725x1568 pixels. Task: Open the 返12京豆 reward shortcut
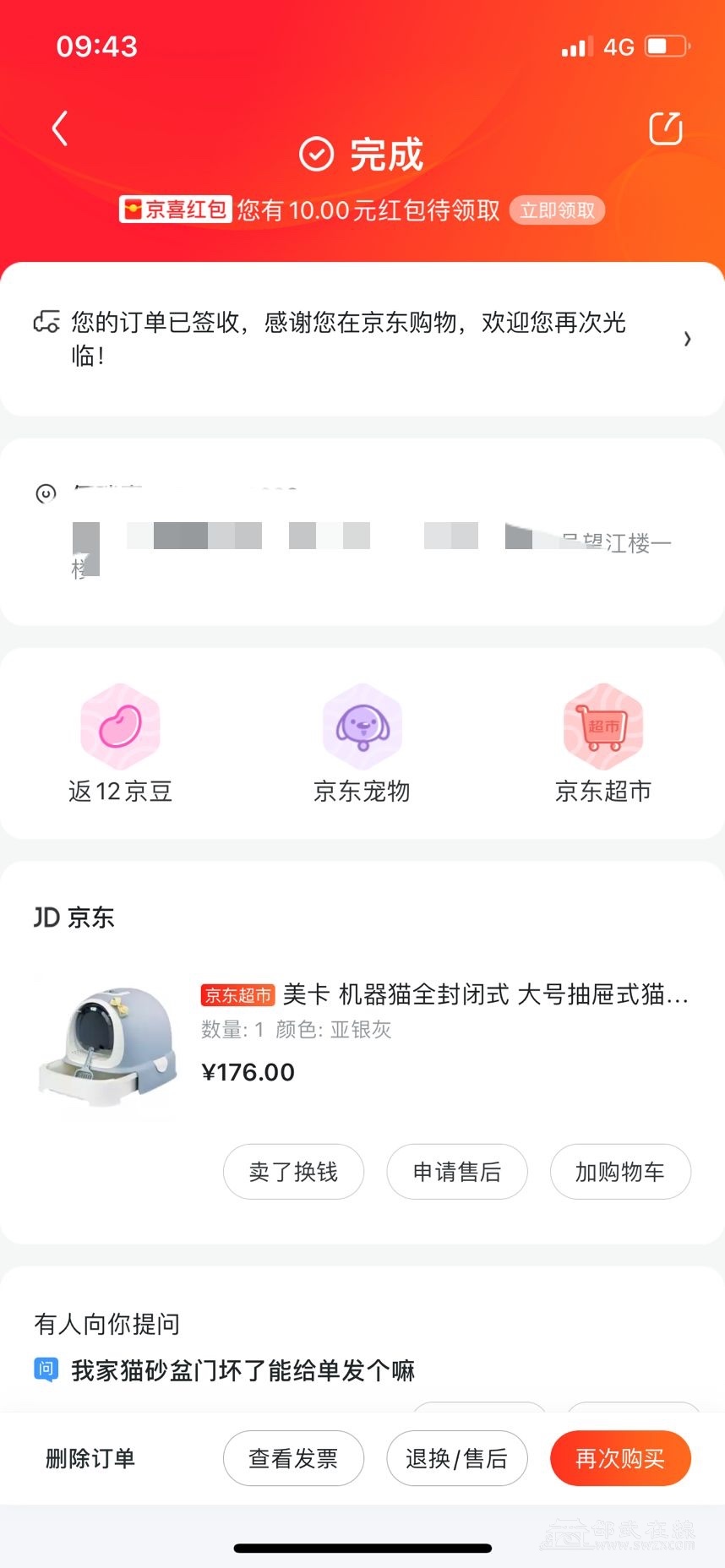120,743
